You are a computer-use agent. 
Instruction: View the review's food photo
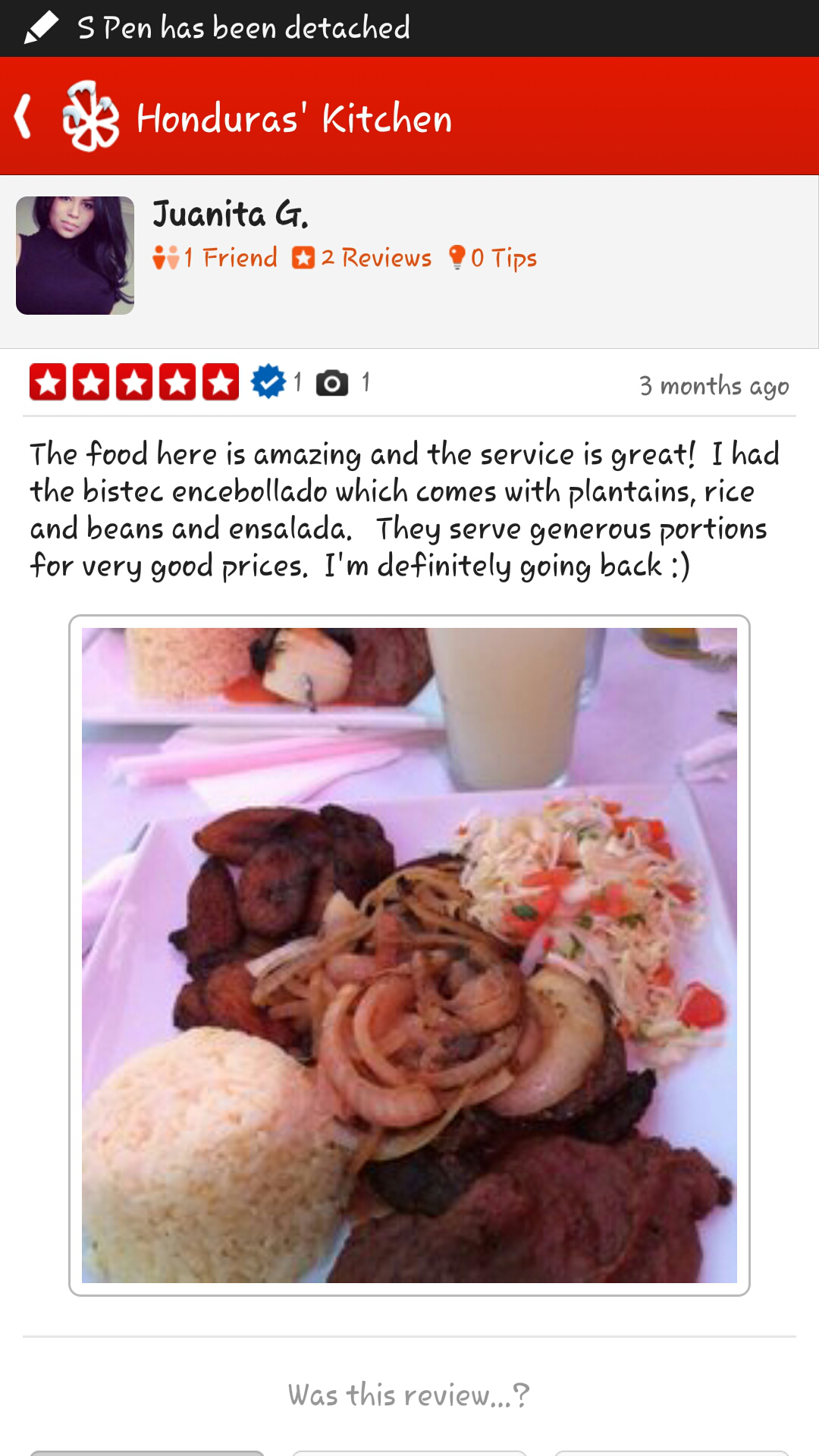(x=409, y=955)
